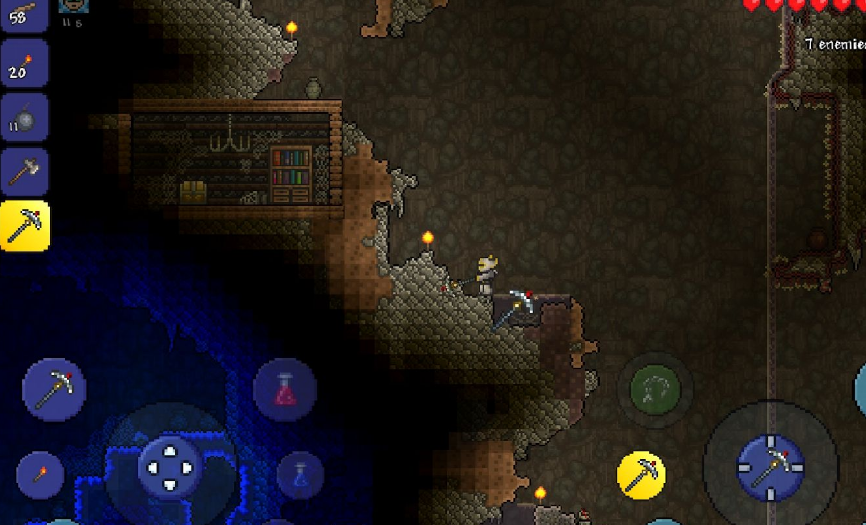Use the round pickaxe quick-action button
The height and width of the screenshot is (525, 866).
coord(53,389)
